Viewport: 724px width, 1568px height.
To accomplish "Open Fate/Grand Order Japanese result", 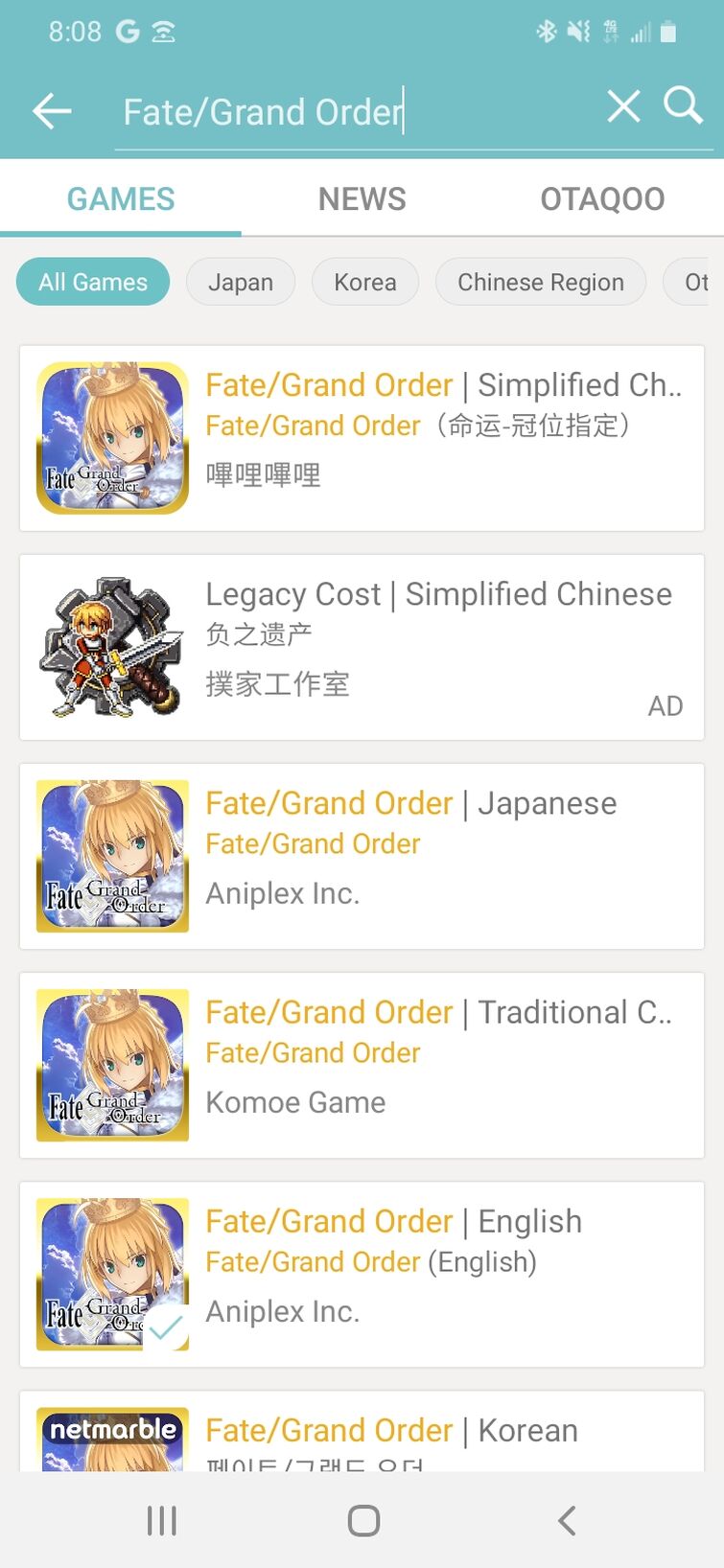I will click(x=362, y=856).
